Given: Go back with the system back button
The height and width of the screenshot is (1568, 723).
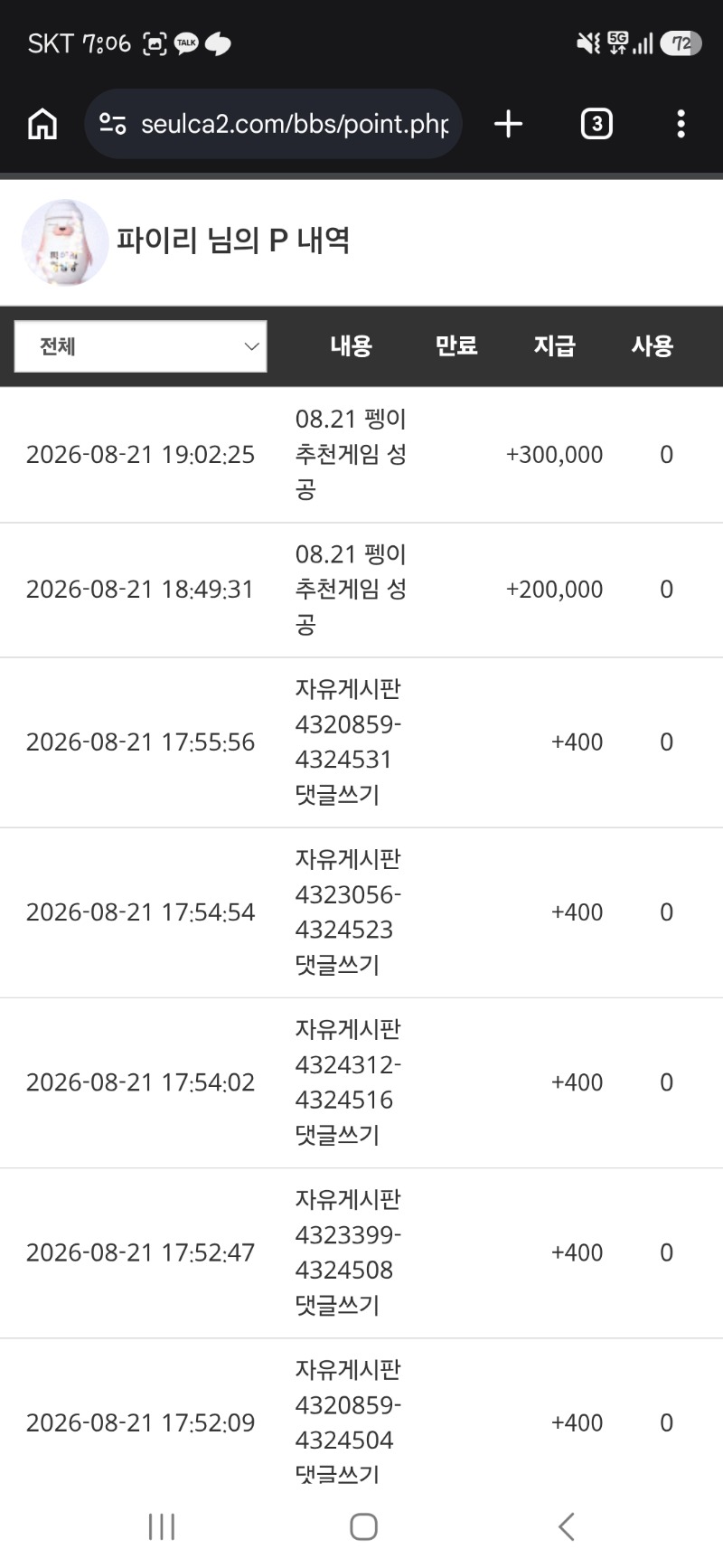Looking at the screenshot, I should click(x=567, y=1526).
